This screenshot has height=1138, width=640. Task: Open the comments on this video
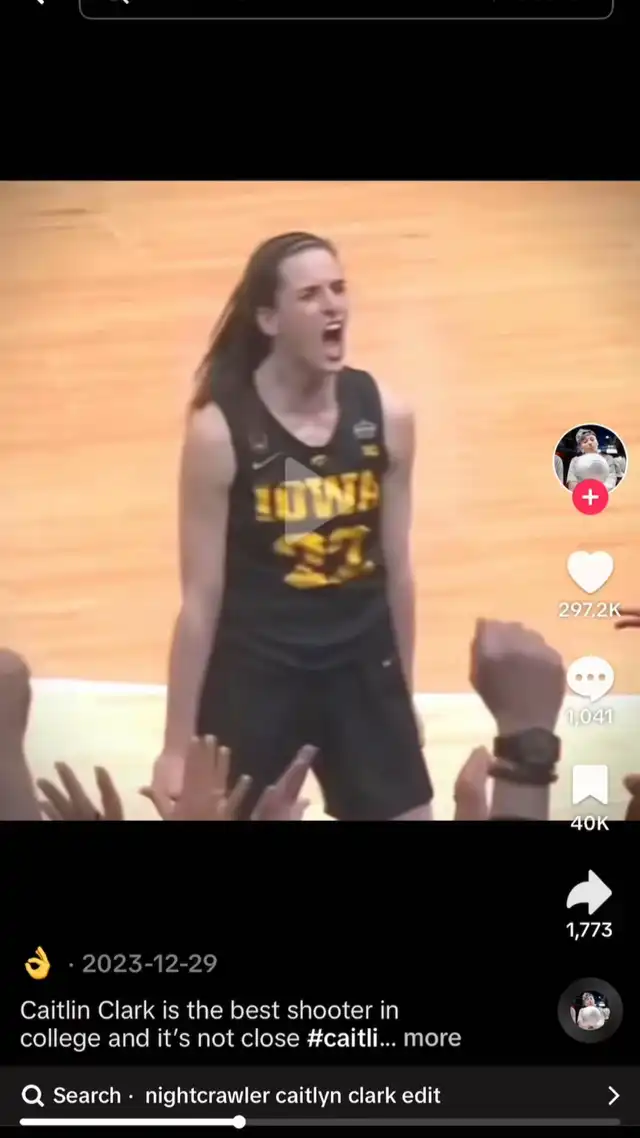[590, 680]
